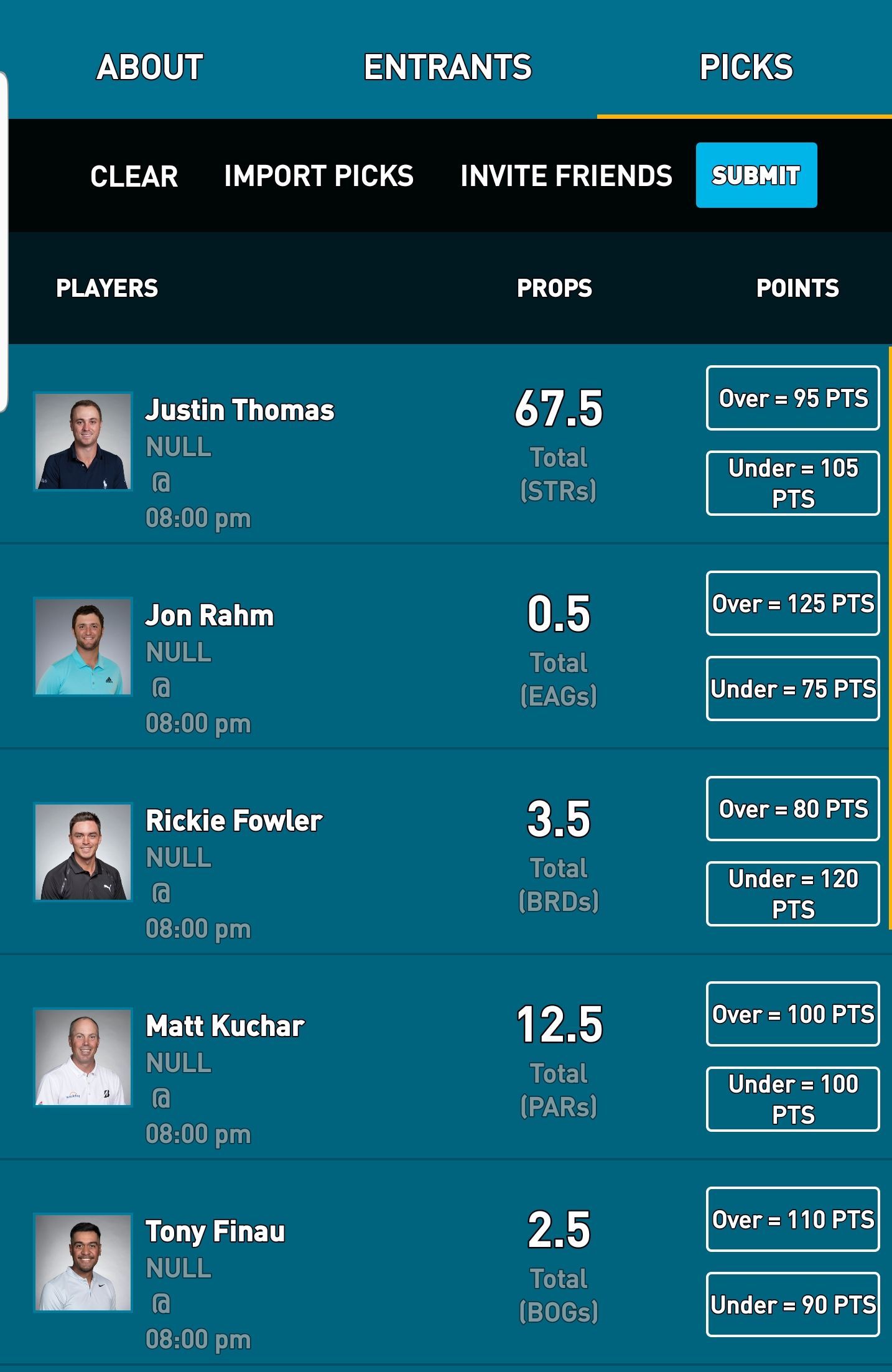Clear all current picks
This screenshot has width=892, height=1372.
coord(134,176)
